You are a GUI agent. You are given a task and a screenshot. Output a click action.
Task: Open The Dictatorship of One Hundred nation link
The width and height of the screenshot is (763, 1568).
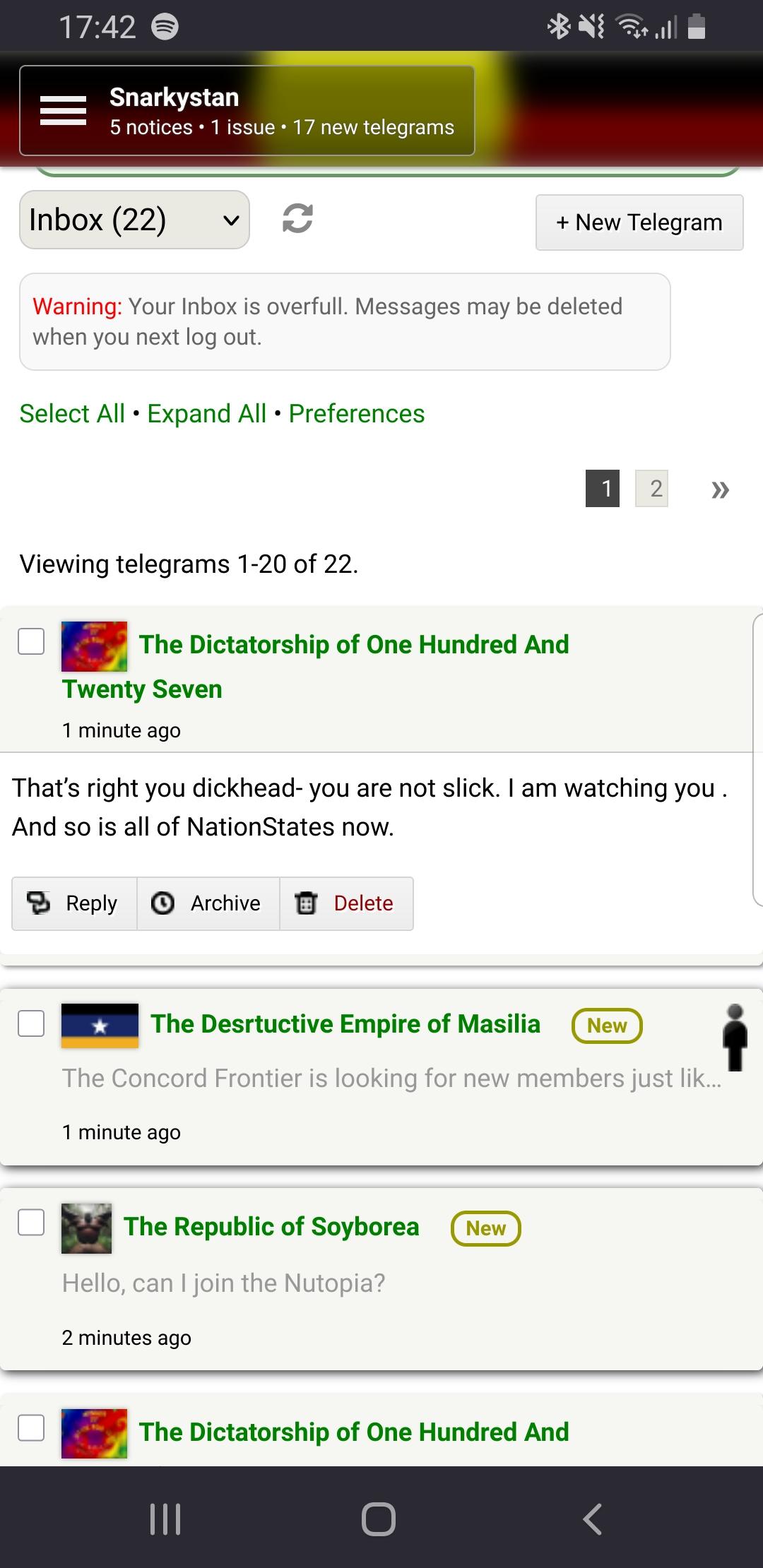pos(353,645)
